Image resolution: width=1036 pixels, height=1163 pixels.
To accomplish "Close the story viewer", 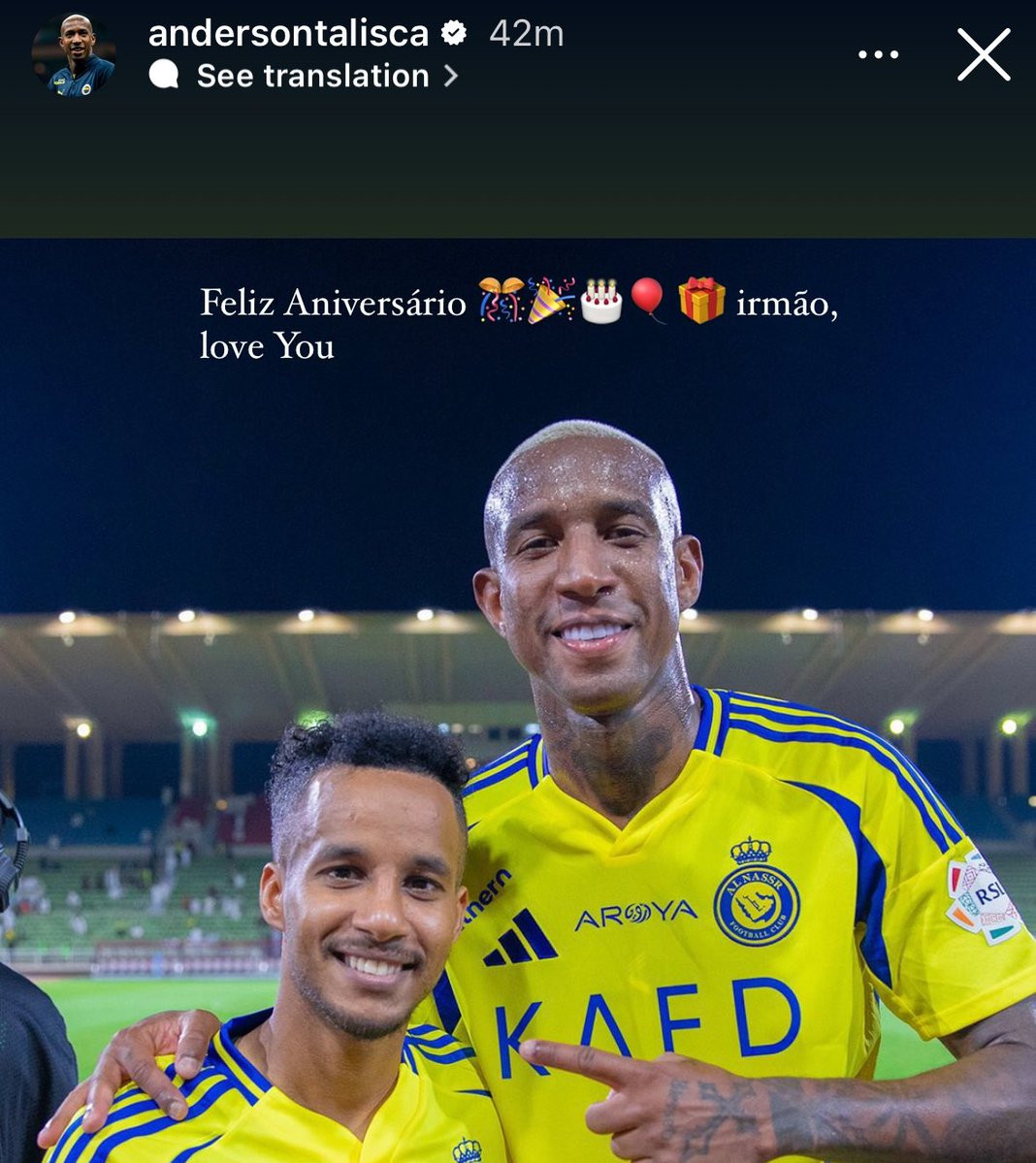I will (x=984, y=54).
